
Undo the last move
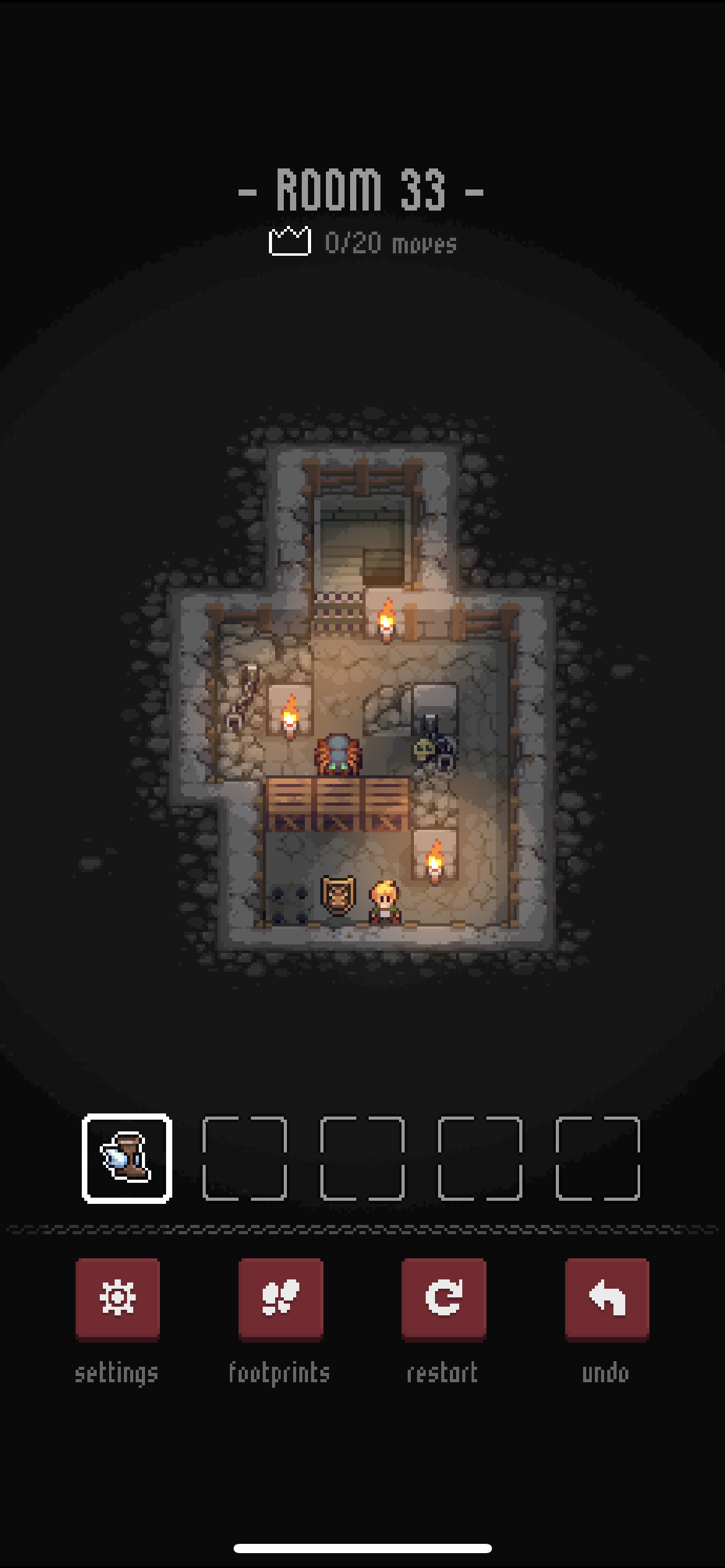(x=607, y=1299)
